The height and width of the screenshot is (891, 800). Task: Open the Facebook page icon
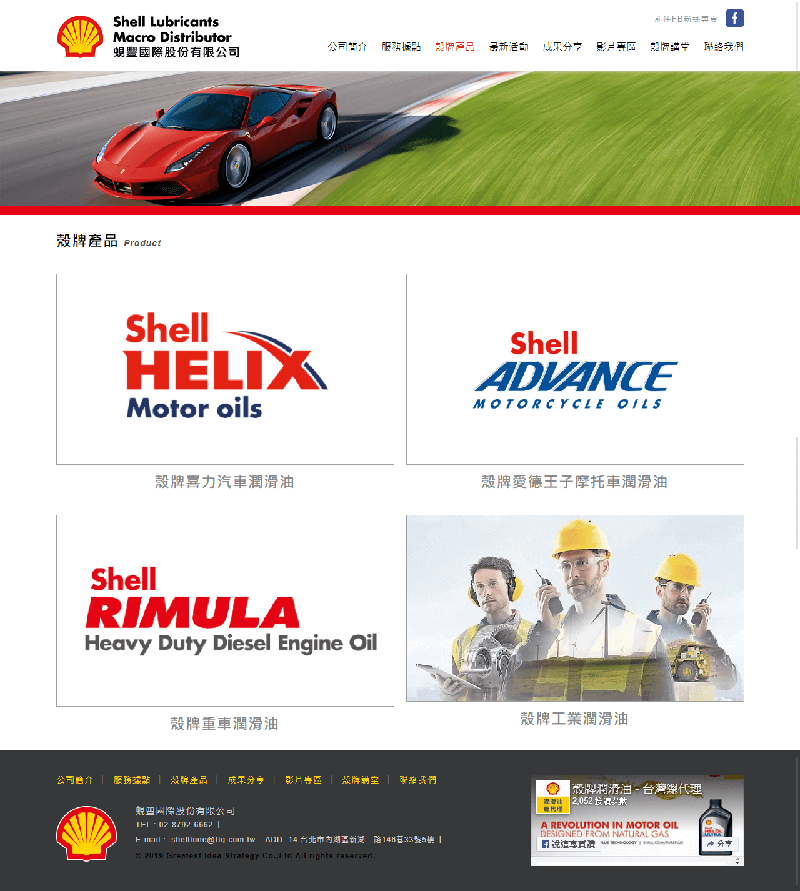coord(735,18)
